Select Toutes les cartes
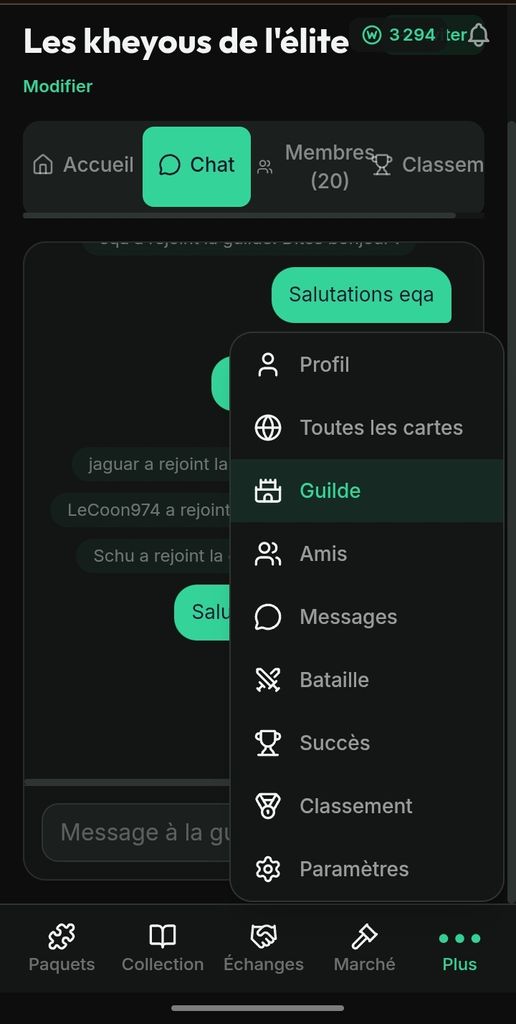 [x=367, y=428]
